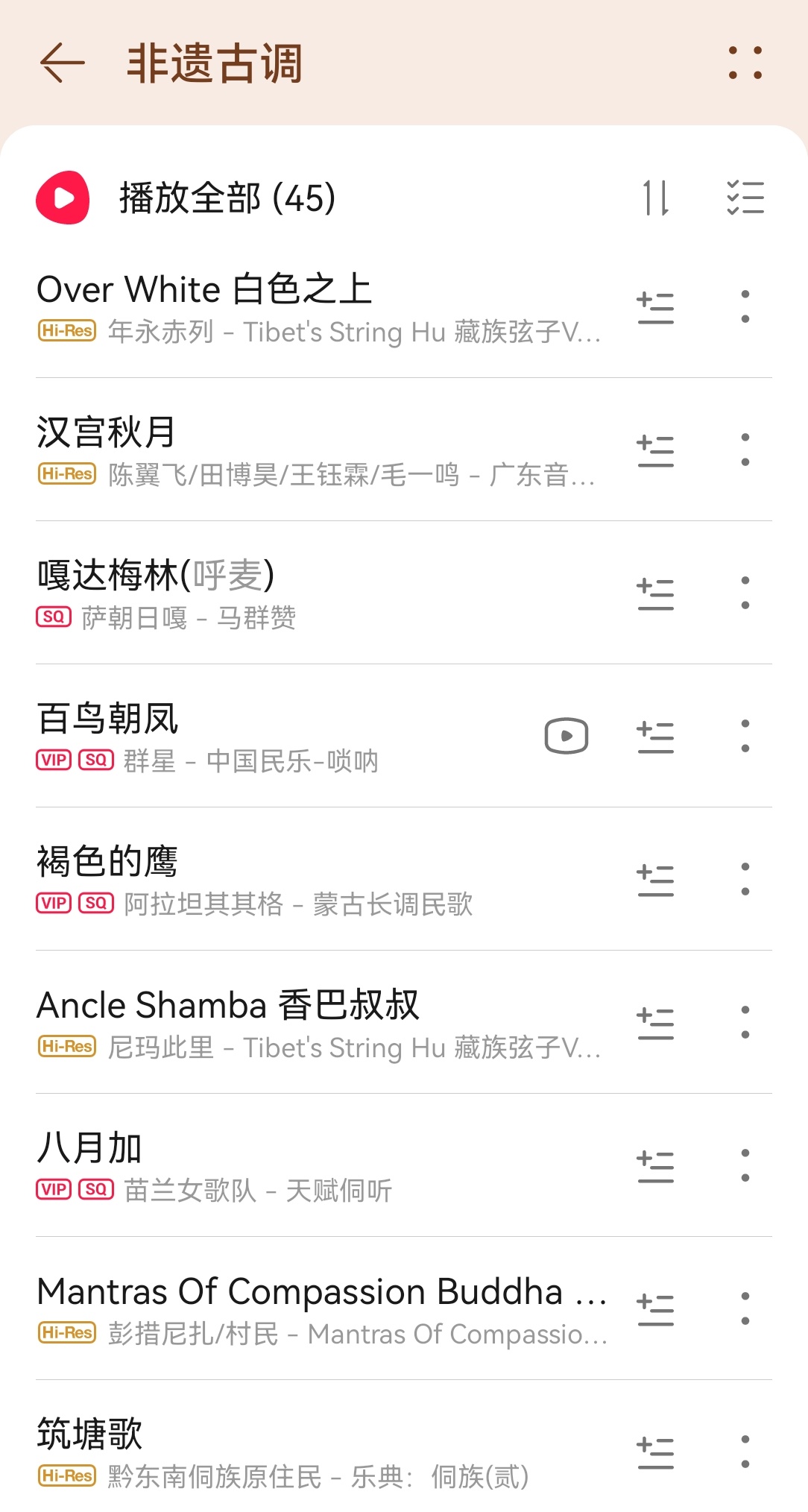
Task: Go back from the 非遗古调 playlist
Action: pos(63,62)
